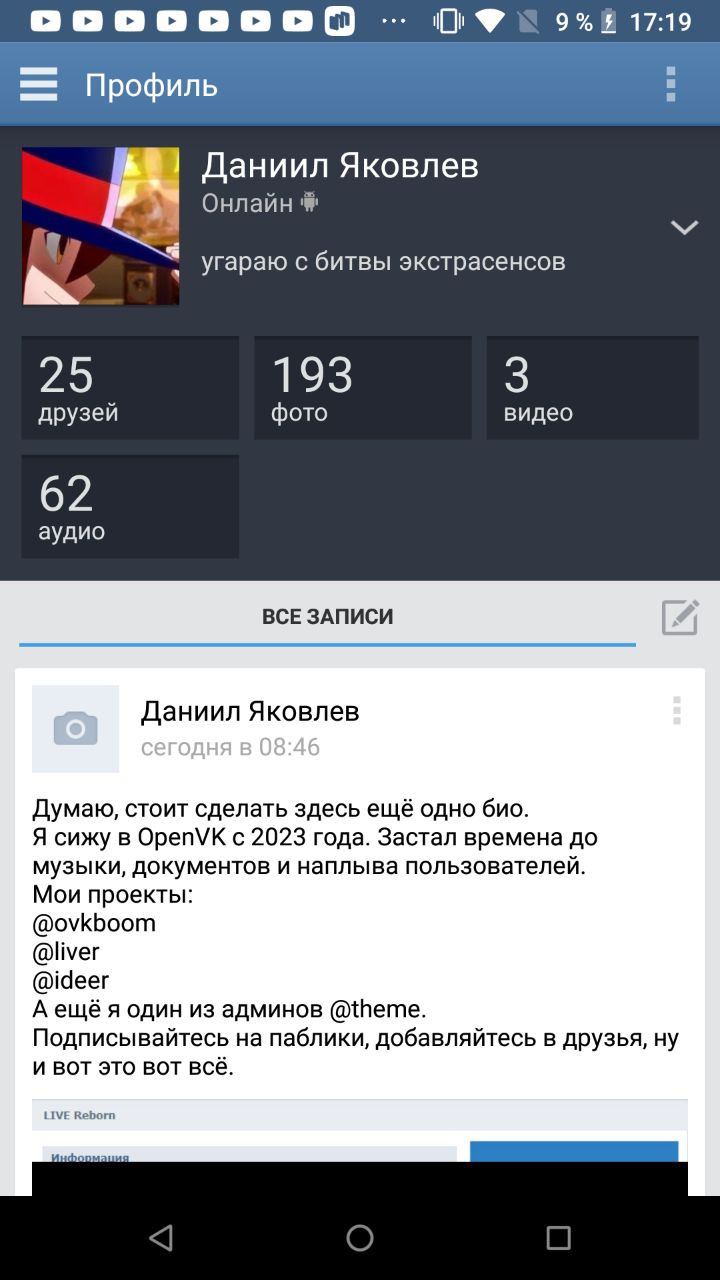The image size is (720, 1280).
Task: Go back with the system back button
Action: click(161, 1238)
